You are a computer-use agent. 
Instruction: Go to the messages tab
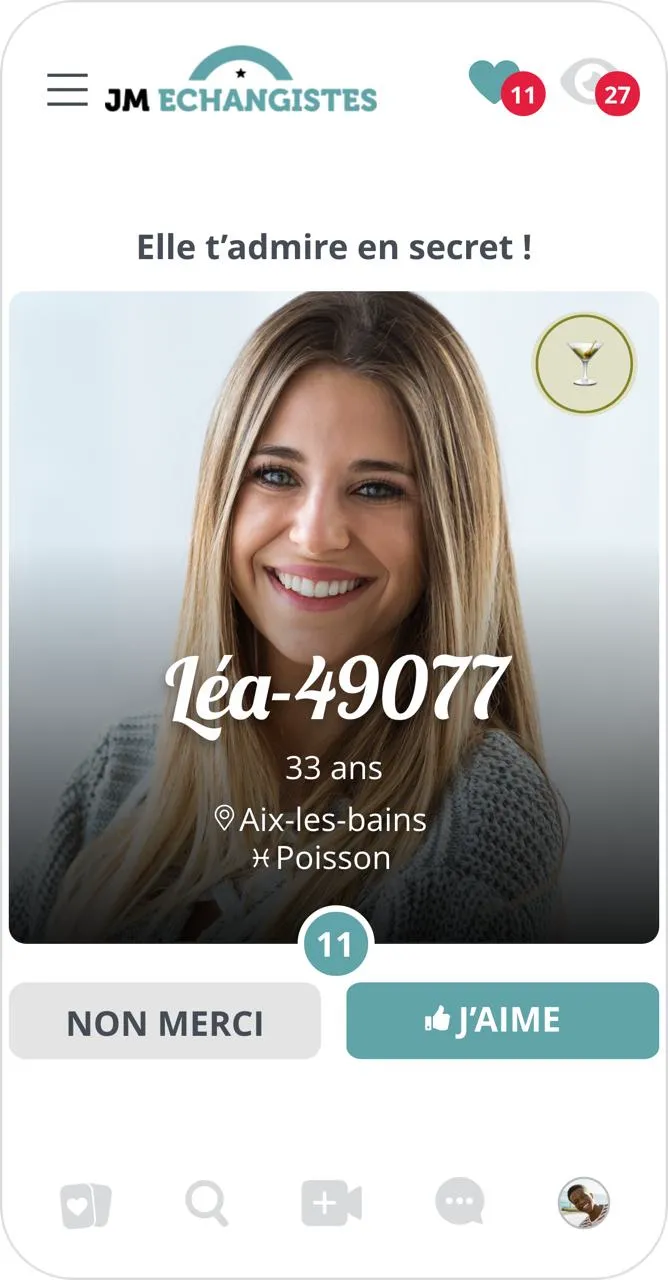pyautogui.click(x=460, y=1203)
